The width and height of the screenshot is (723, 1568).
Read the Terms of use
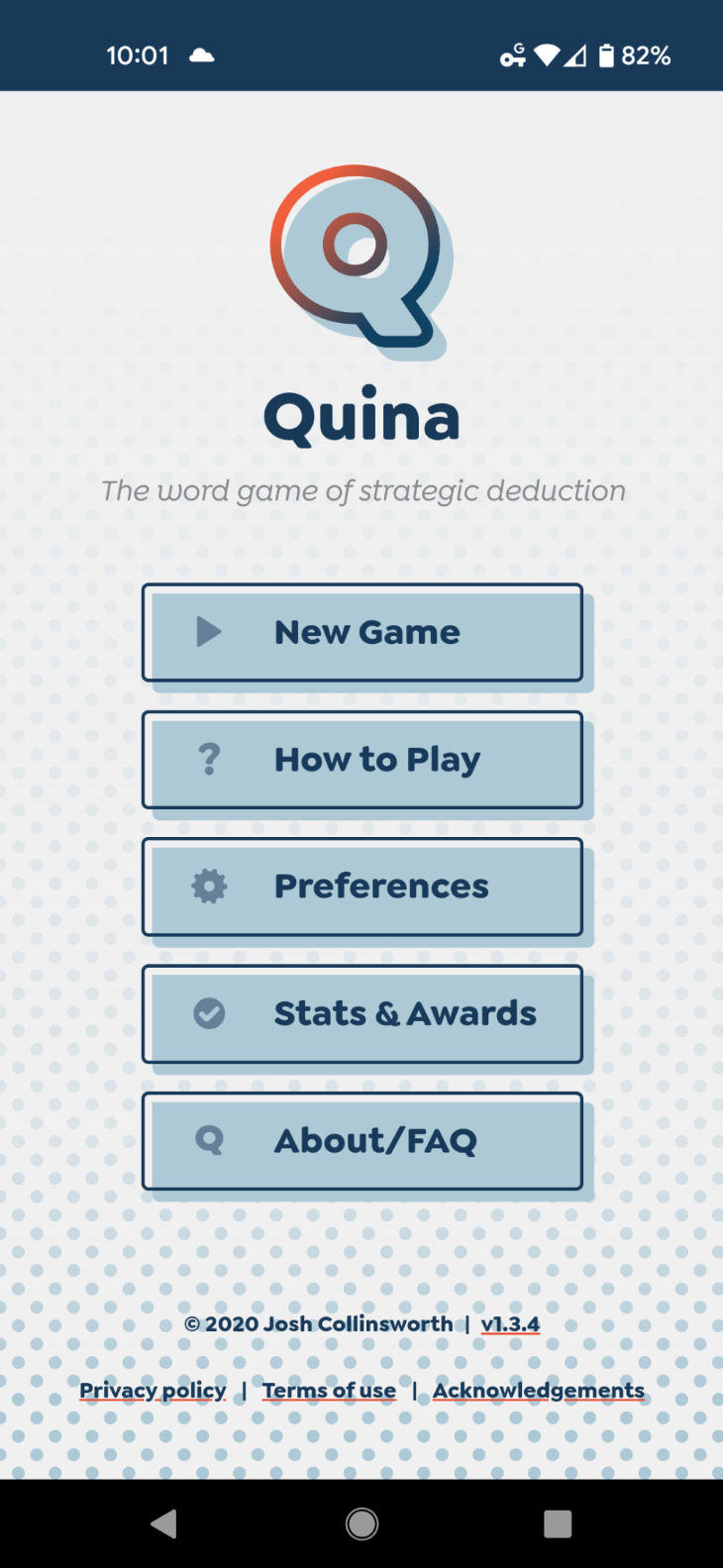(x=329, y=1391)
